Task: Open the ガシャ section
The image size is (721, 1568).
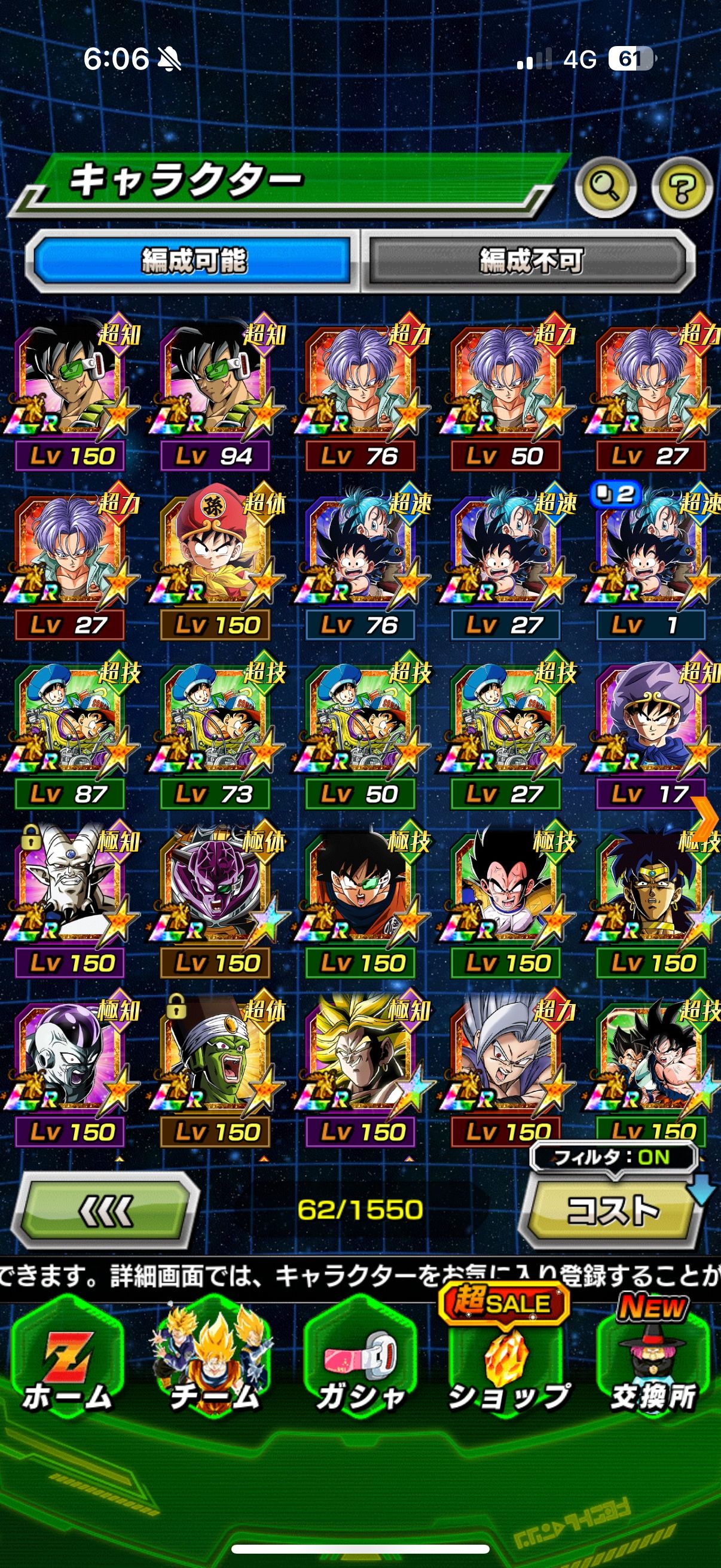Action: [360, 1362]
